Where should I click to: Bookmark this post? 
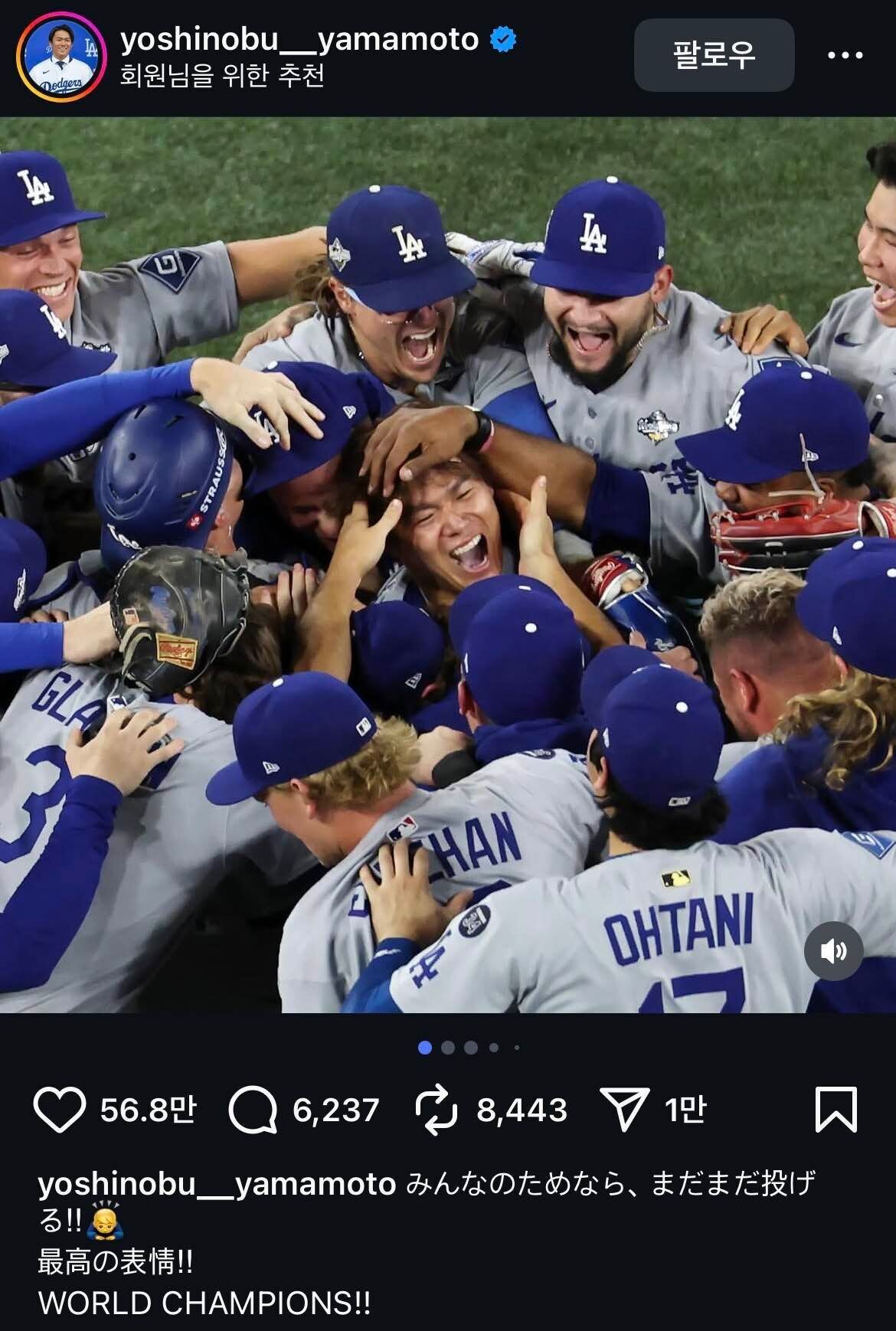pyautogui.click(x=836, y=1109)
